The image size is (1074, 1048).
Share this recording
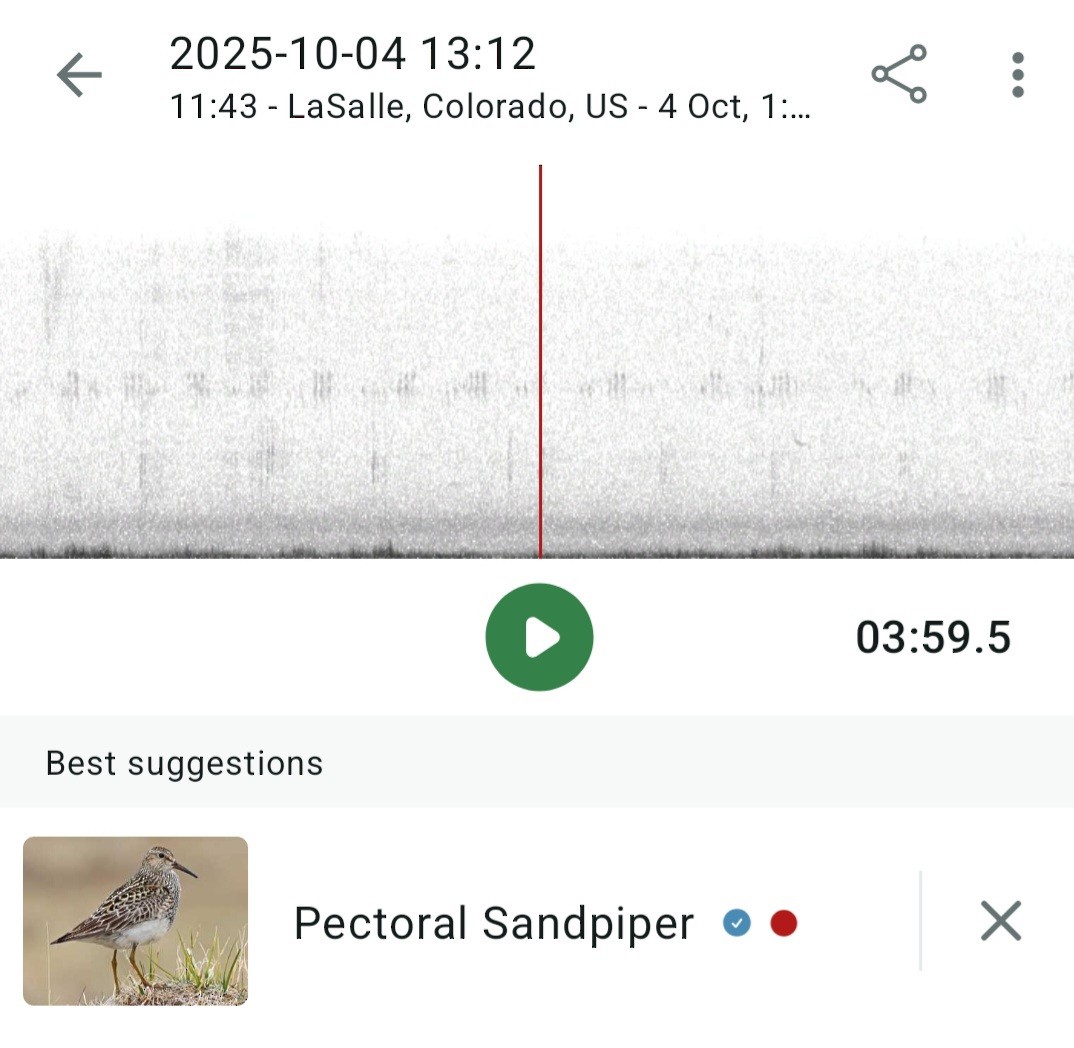pyautogui.click(x=899, y=74)
